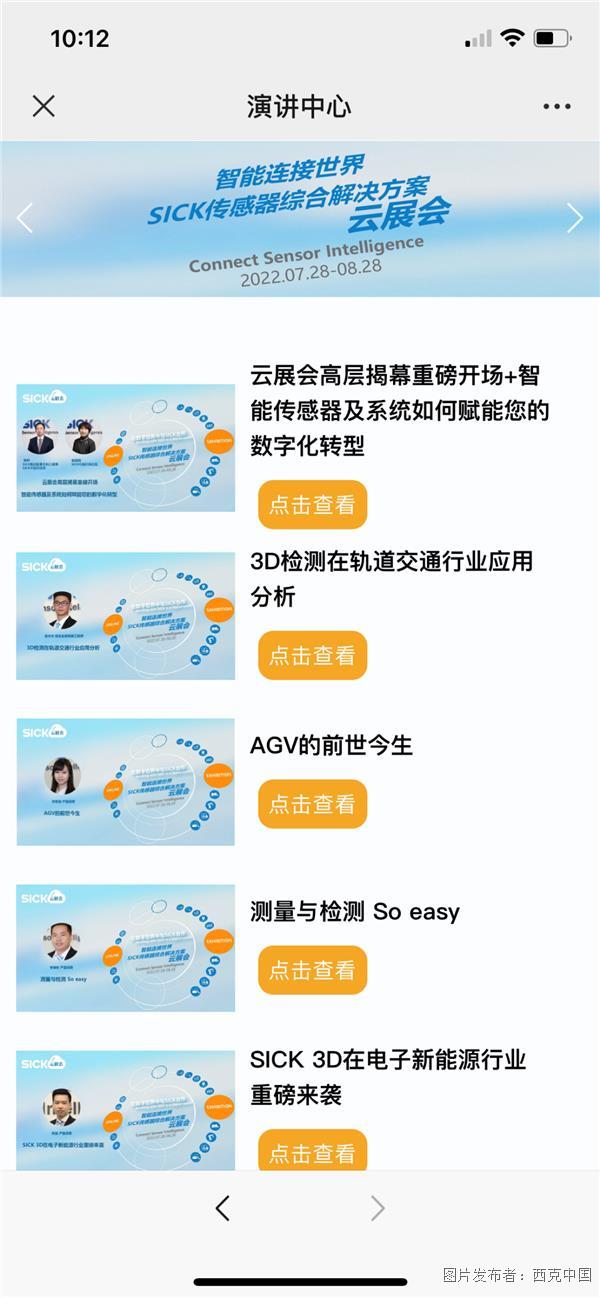Open the 云展会高层揭幕 talk thumbnail
The image size is (600, 1298).
(x=126, y=448)
